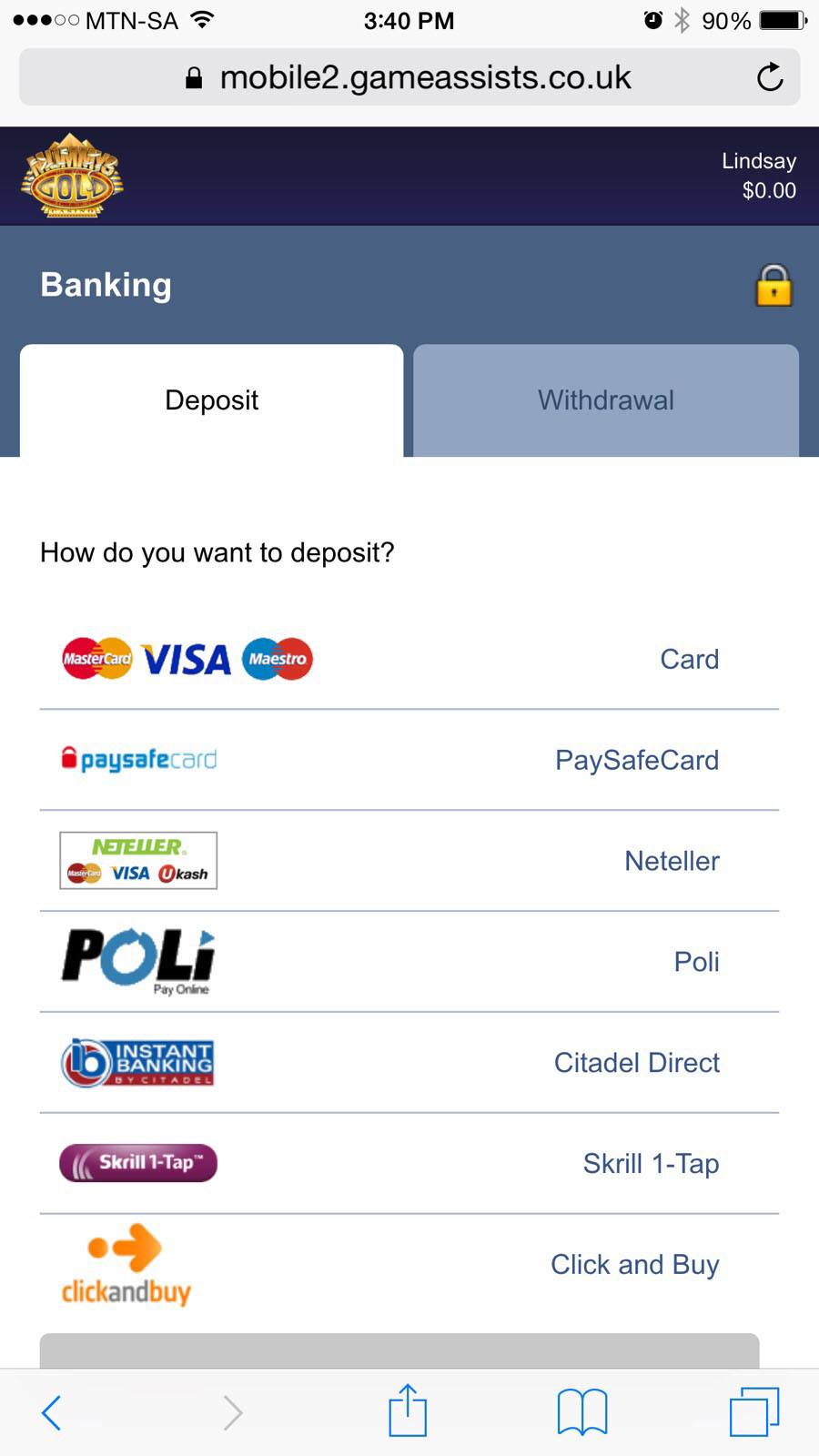Open Citadel Direct deposit option

point(409,1063)
